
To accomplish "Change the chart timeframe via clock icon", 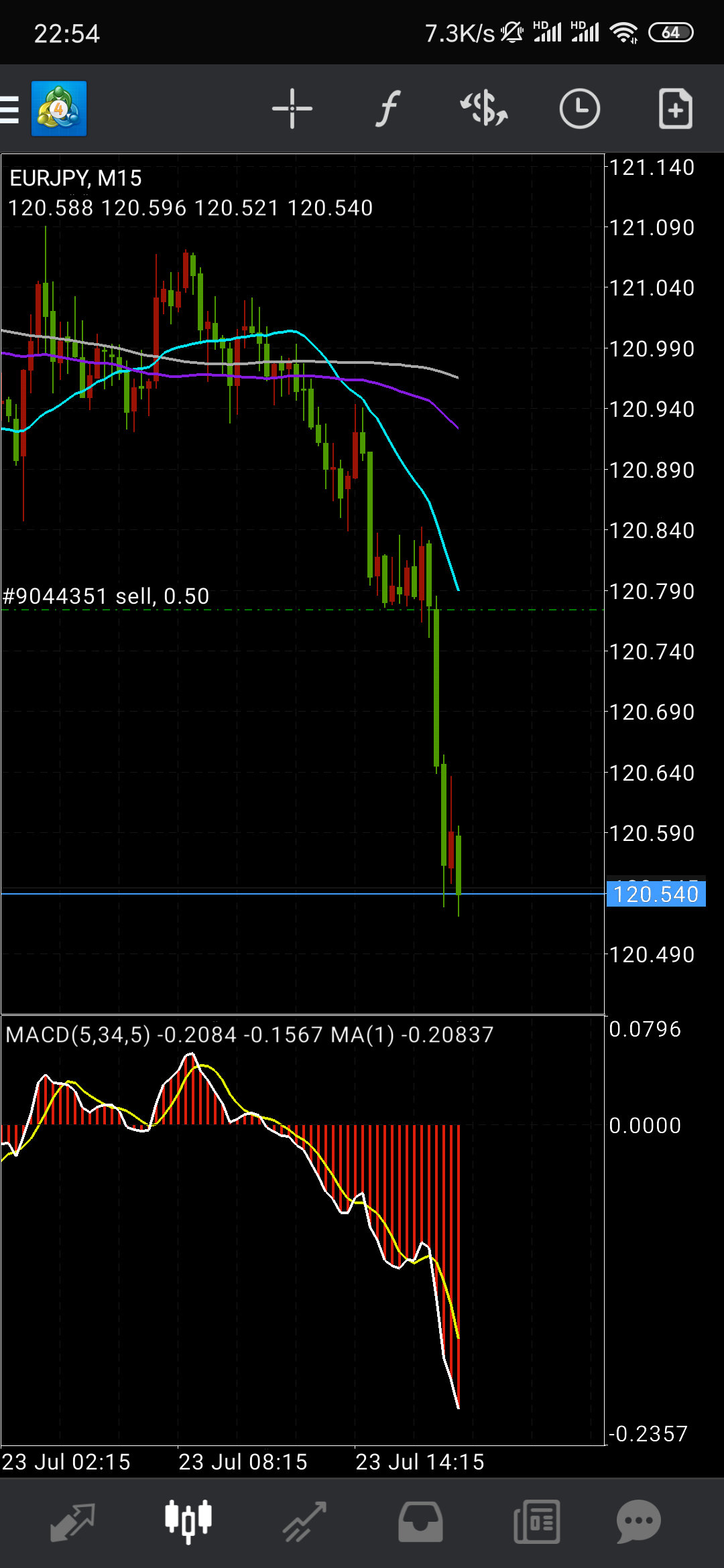I will (580, 109).
